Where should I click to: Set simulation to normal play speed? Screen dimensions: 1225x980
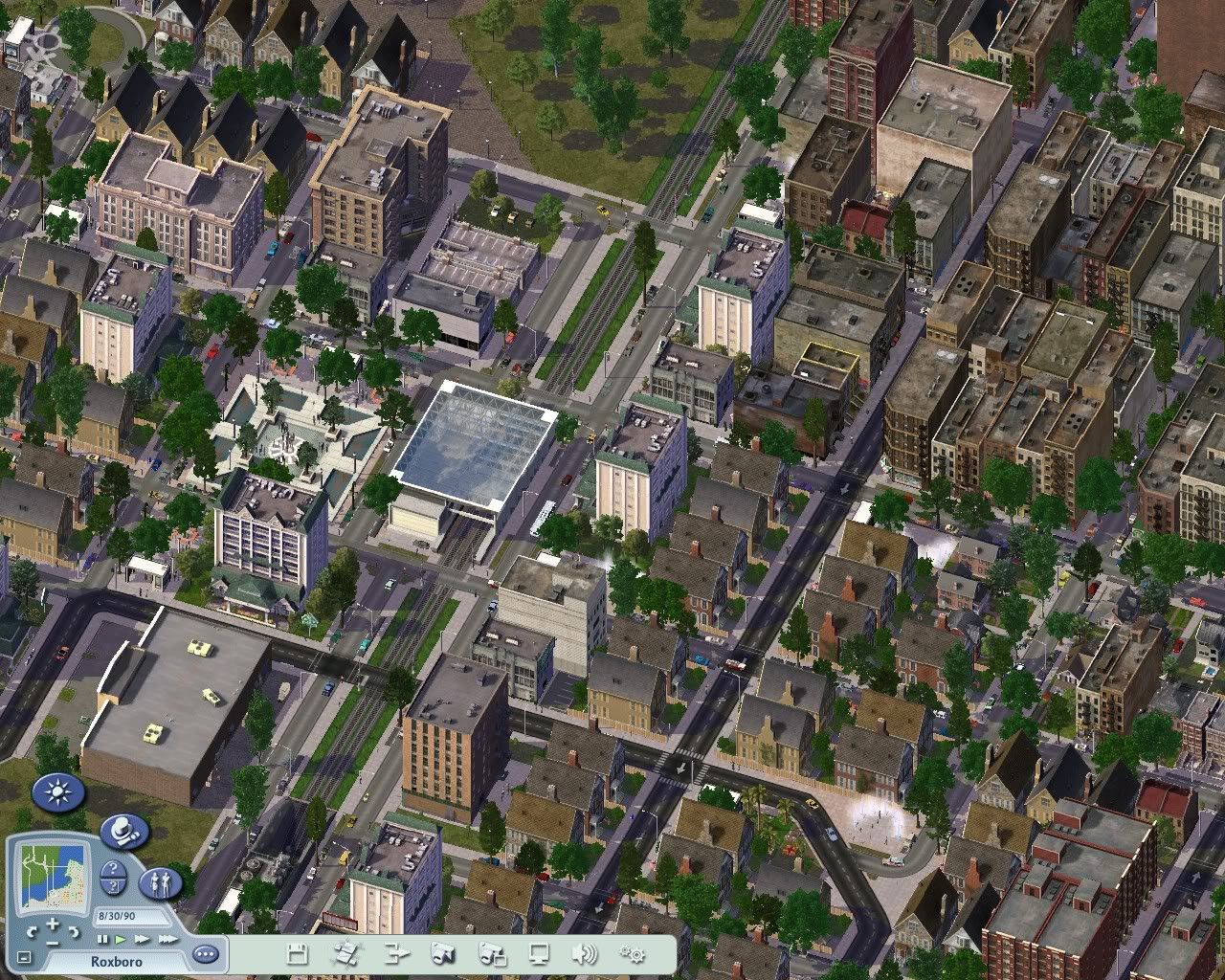121,940
